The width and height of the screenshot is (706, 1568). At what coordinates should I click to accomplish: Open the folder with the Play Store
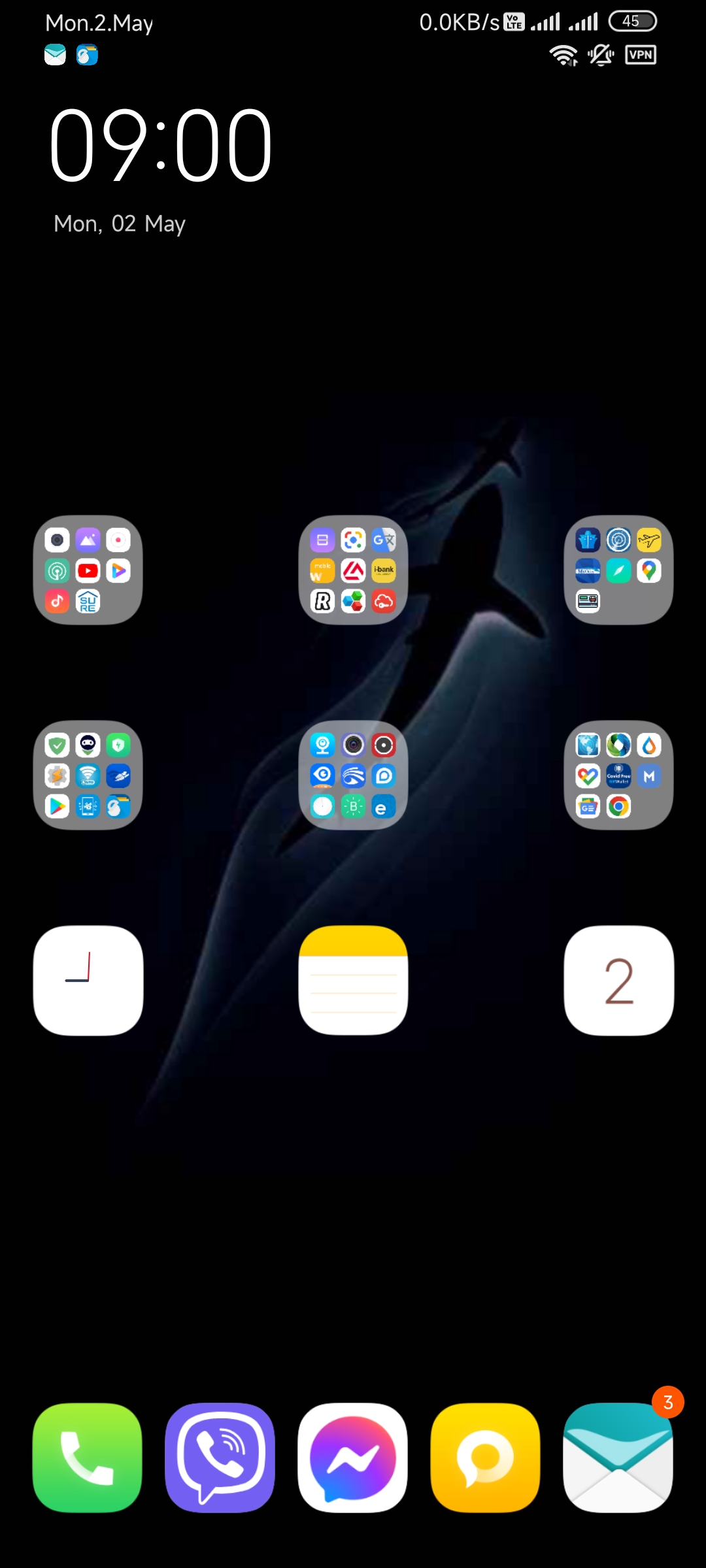coord(88,776)
